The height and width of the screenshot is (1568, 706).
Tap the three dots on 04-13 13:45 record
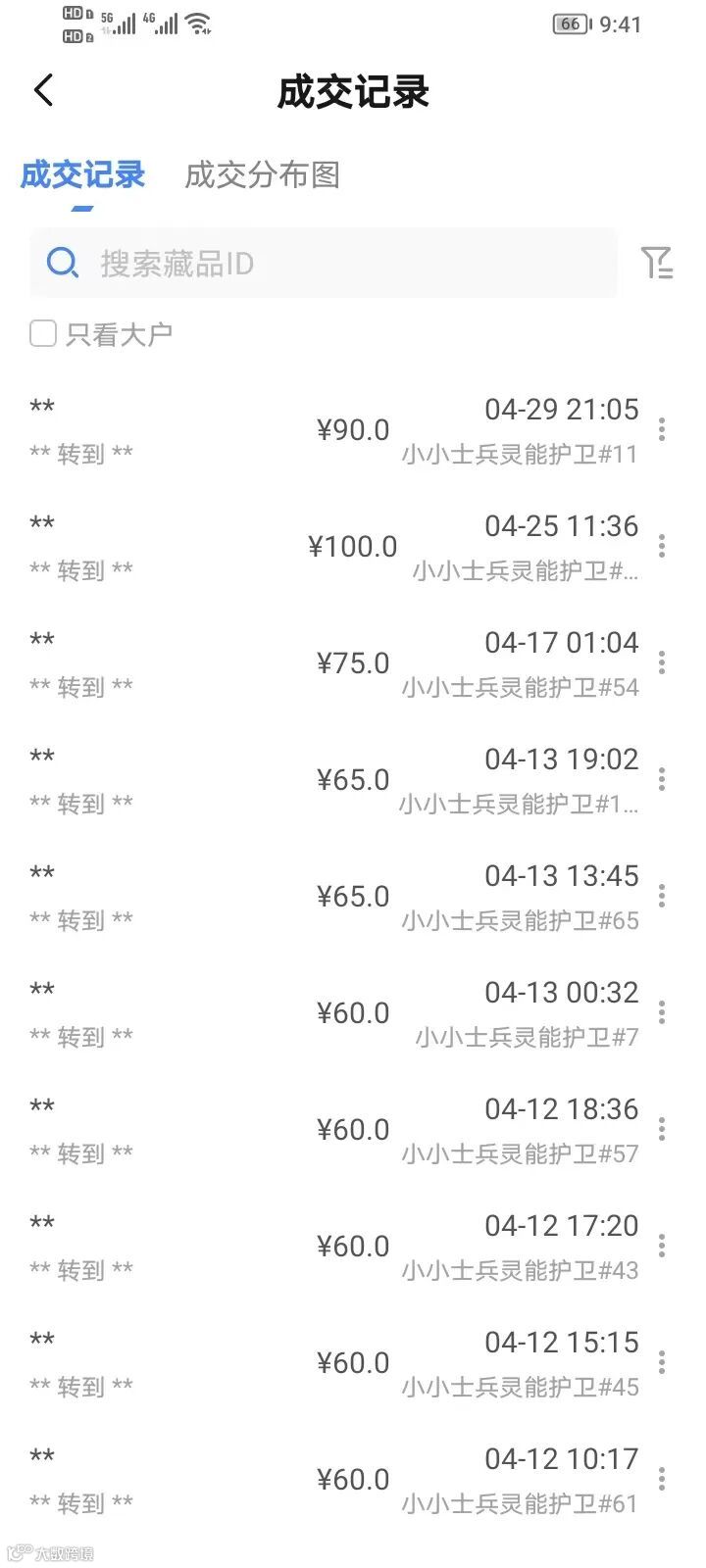pyautogui.click(x=662, y=896)
